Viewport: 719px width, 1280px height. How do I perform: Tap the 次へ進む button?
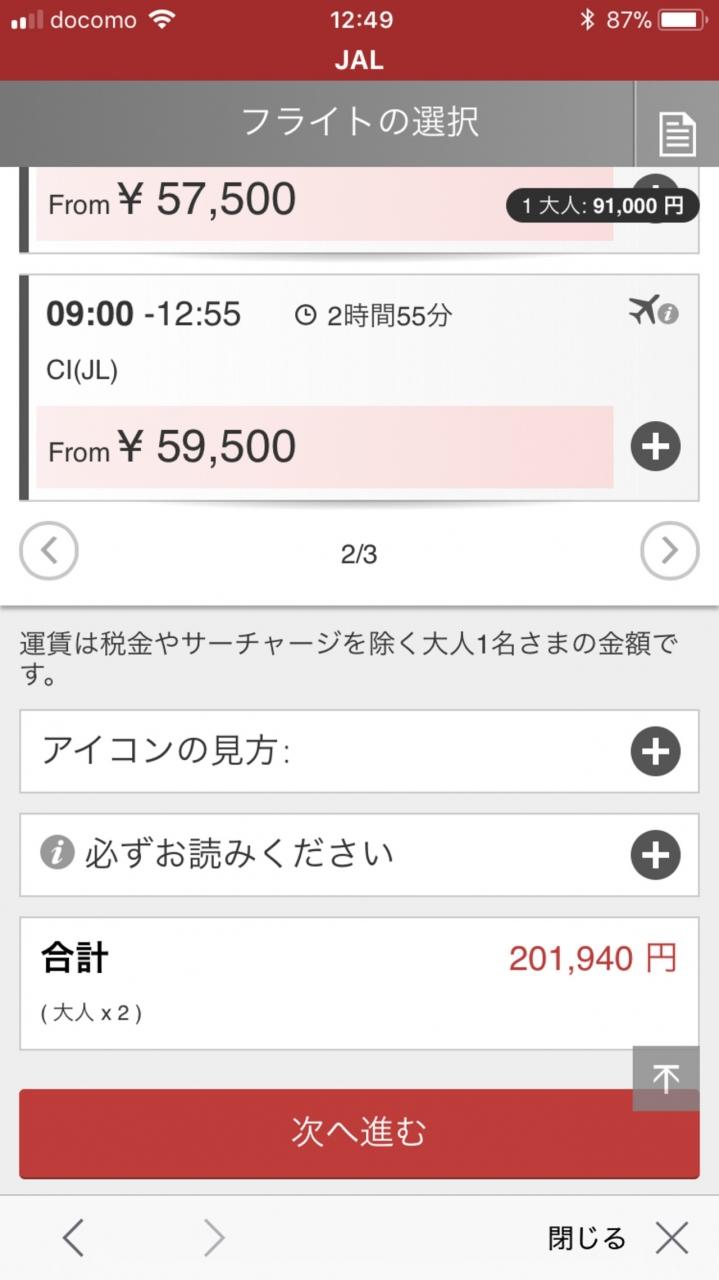click(359, 1133)
